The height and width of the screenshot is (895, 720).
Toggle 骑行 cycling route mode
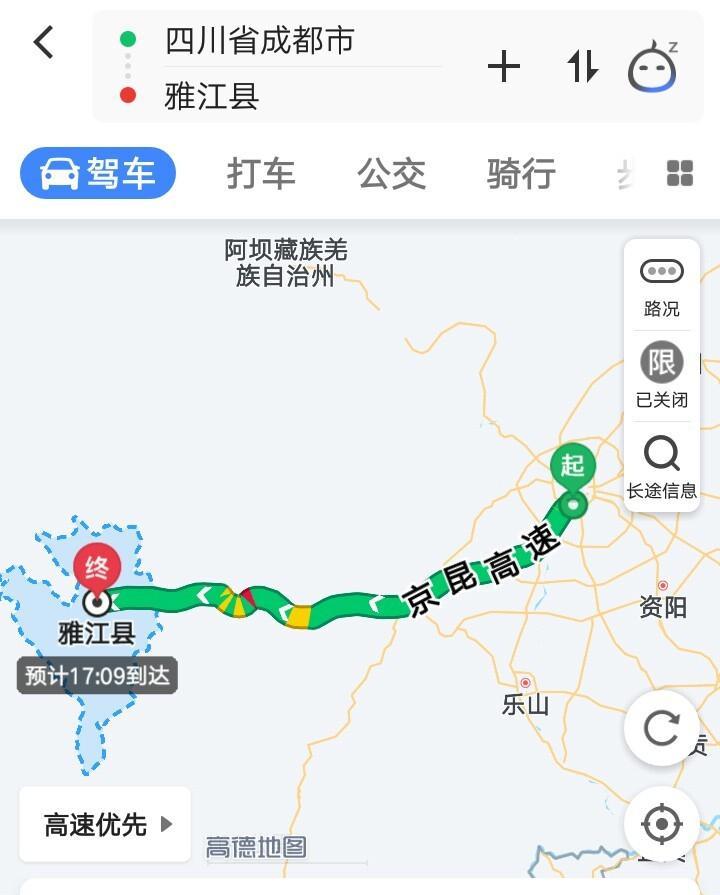click(519, 174)
